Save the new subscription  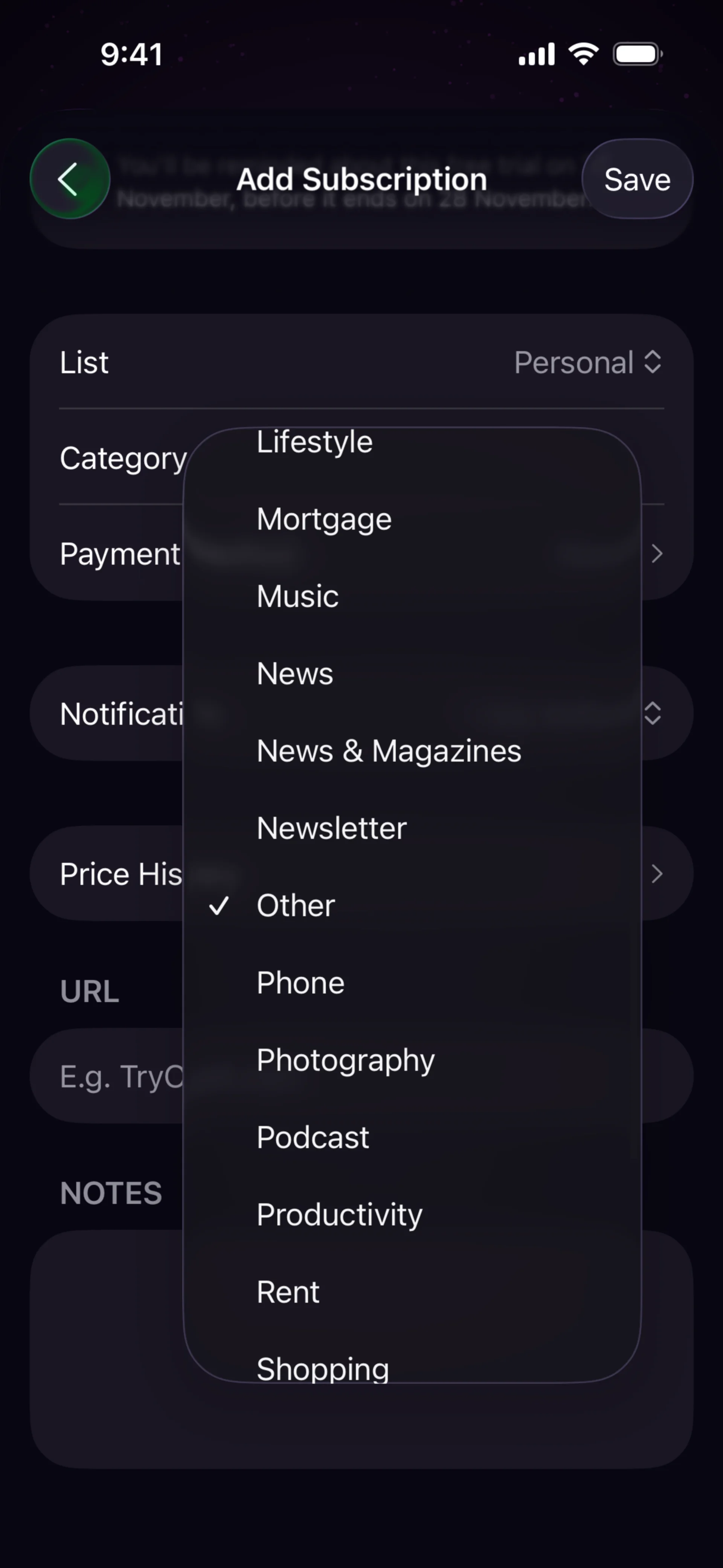pos(637,179)
